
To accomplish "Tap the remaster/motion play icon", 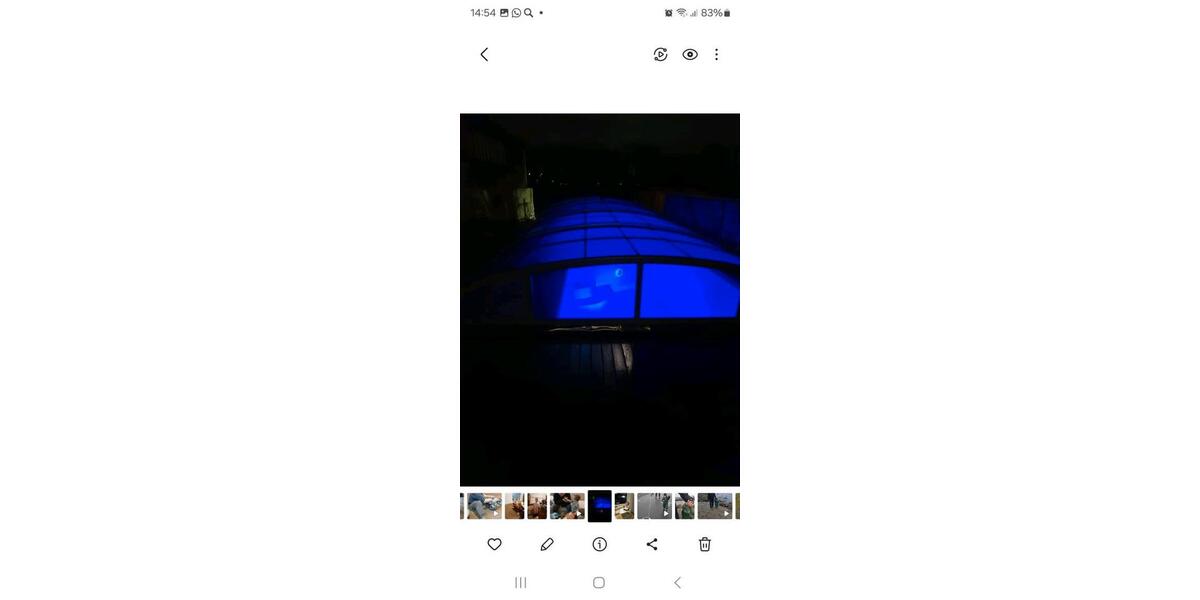I will point(660,55).
